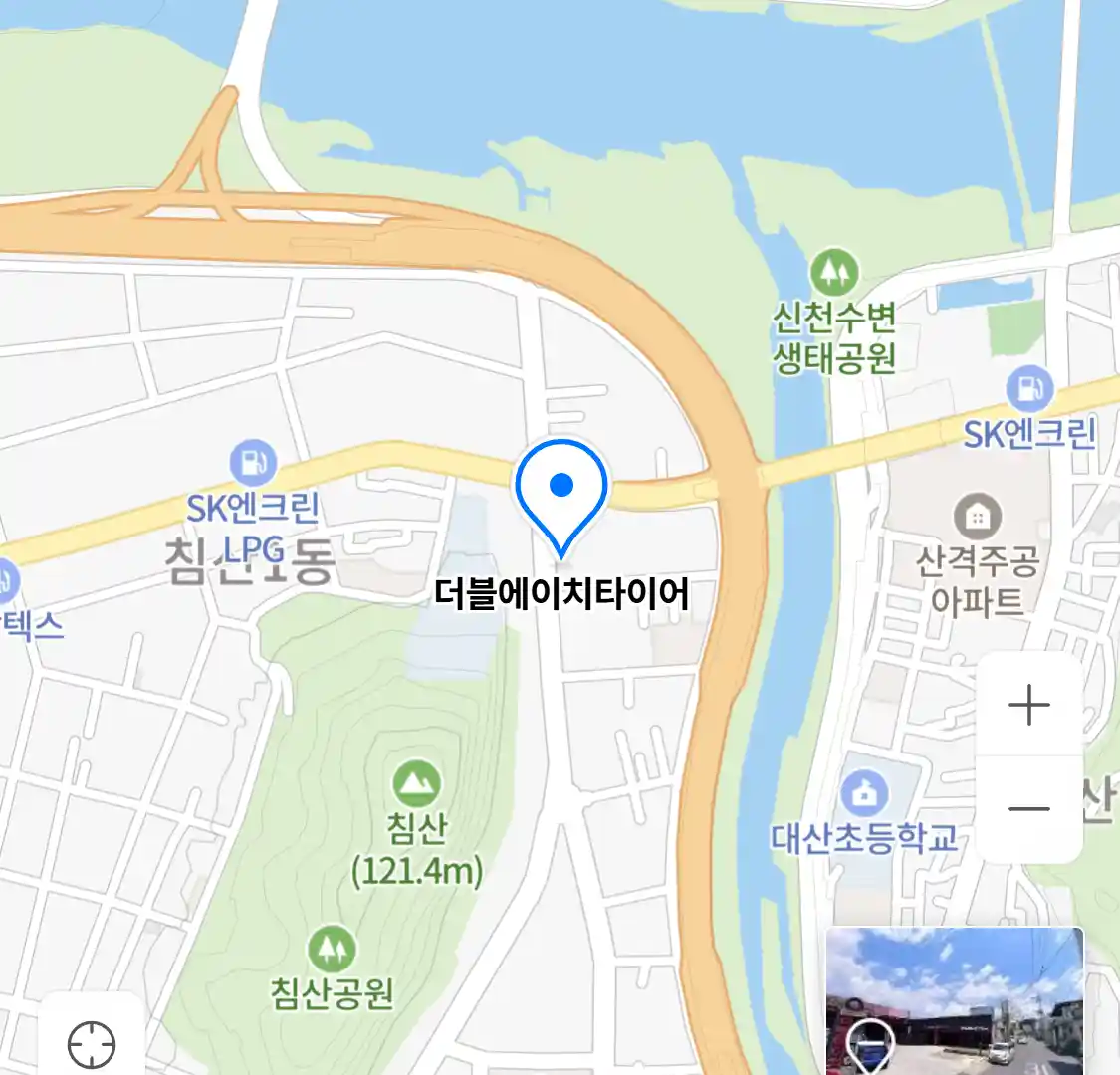Select the 침산 mountain marker
Image resolution: width=1120 pixels, height=1075 pixels.
point(416,784)
